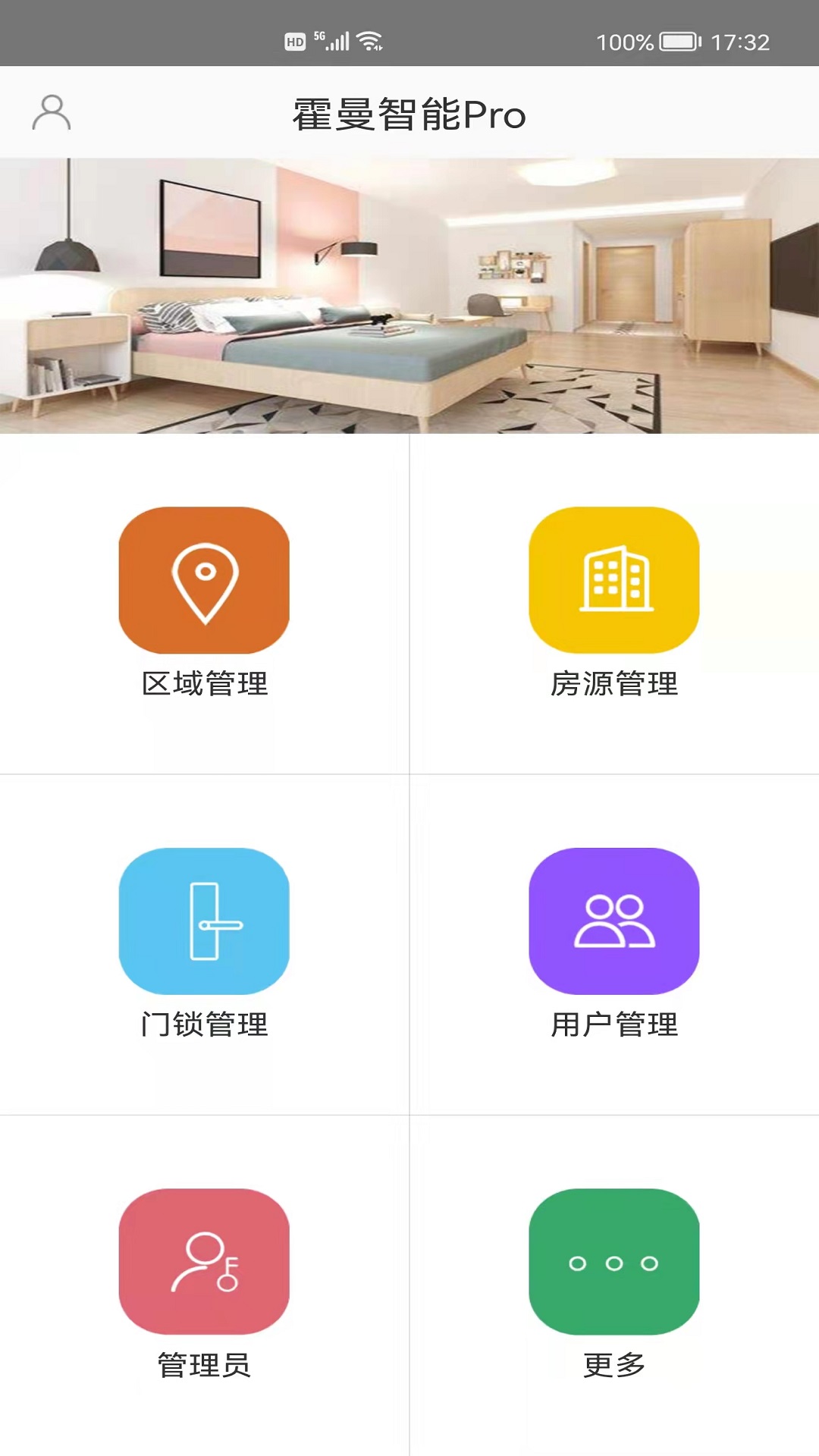Open the user profile icon
Image resolution: width=819 pixels, height=1456 pixels.
(x=51, y=113)
